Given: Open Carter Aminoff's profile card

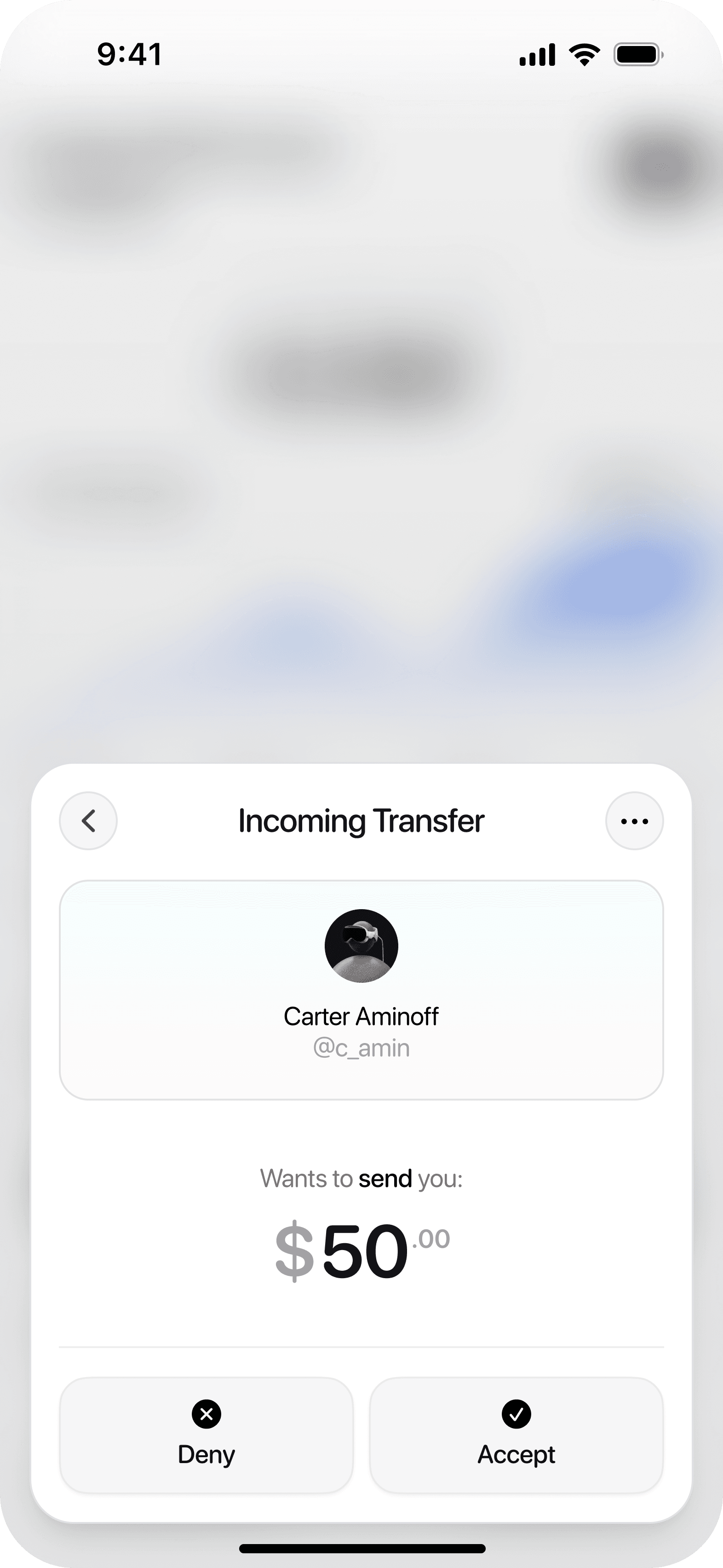Looking at the screenshot, I should 361,986.
